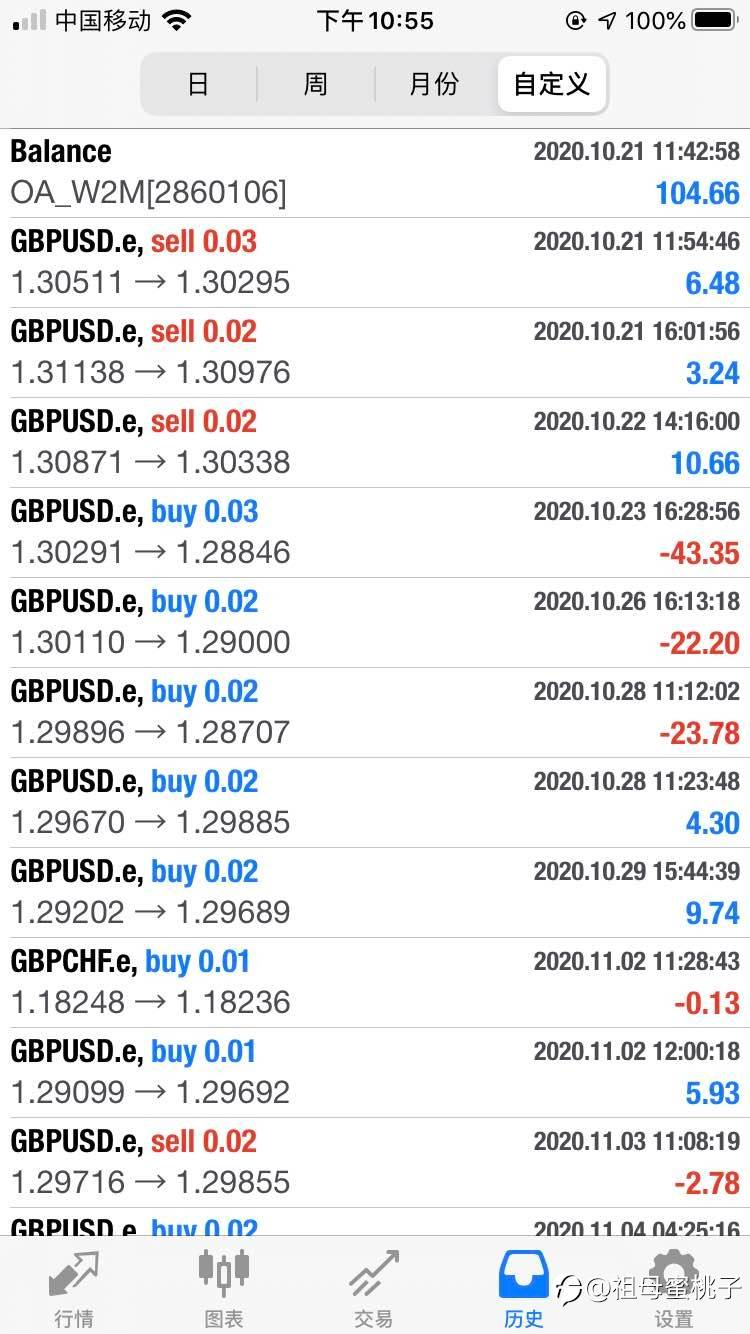Open the GBPUSD buy 0.01 trade with 5.93 profit
This screenshot has width=750, height=1334.
375,1073
